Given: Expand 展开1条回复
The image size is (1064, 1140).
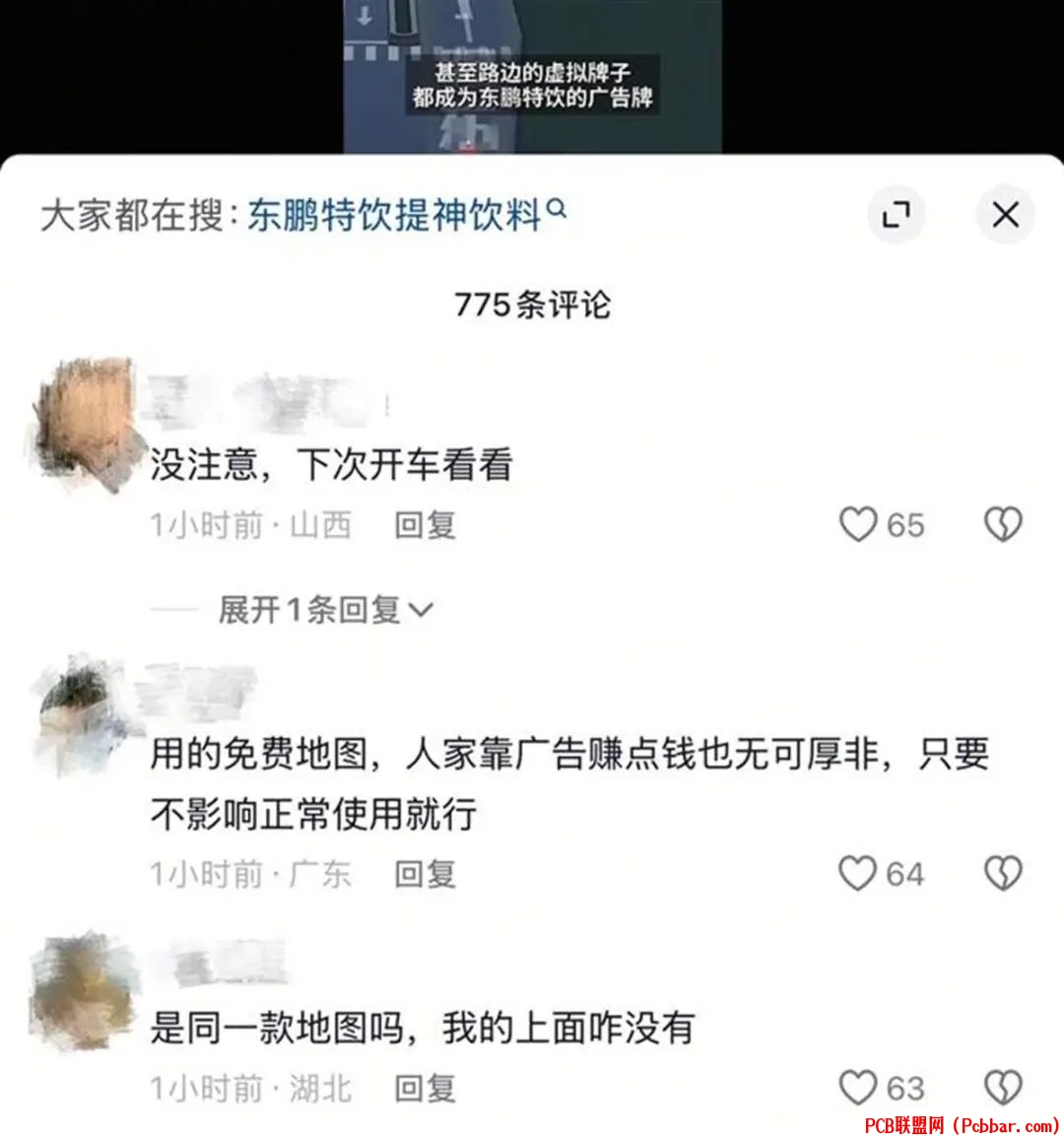Looking at the screenshot, I should click(325, 610).
